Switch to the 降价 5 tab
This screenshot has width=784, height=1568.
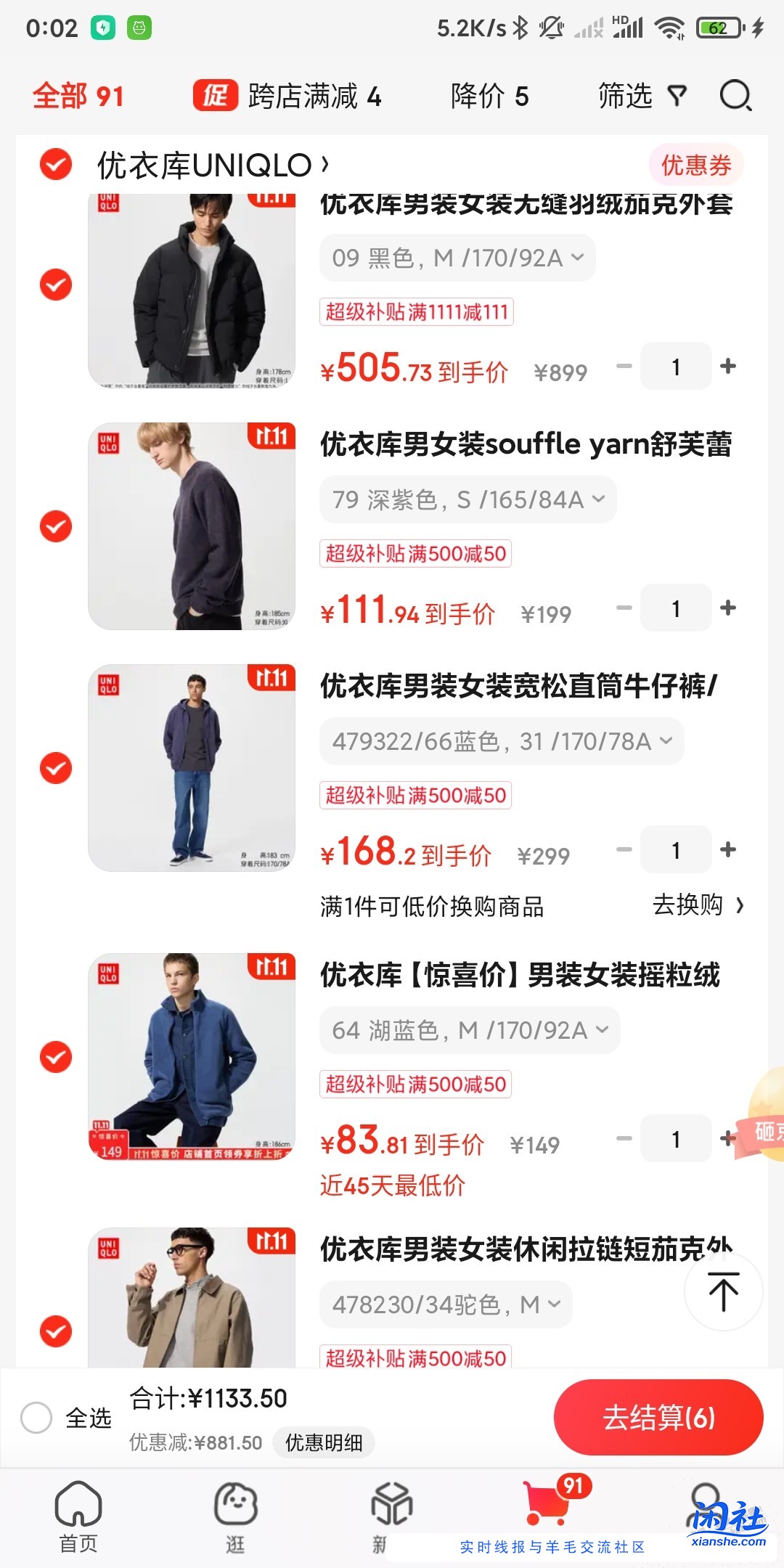[x=491, y=97]
